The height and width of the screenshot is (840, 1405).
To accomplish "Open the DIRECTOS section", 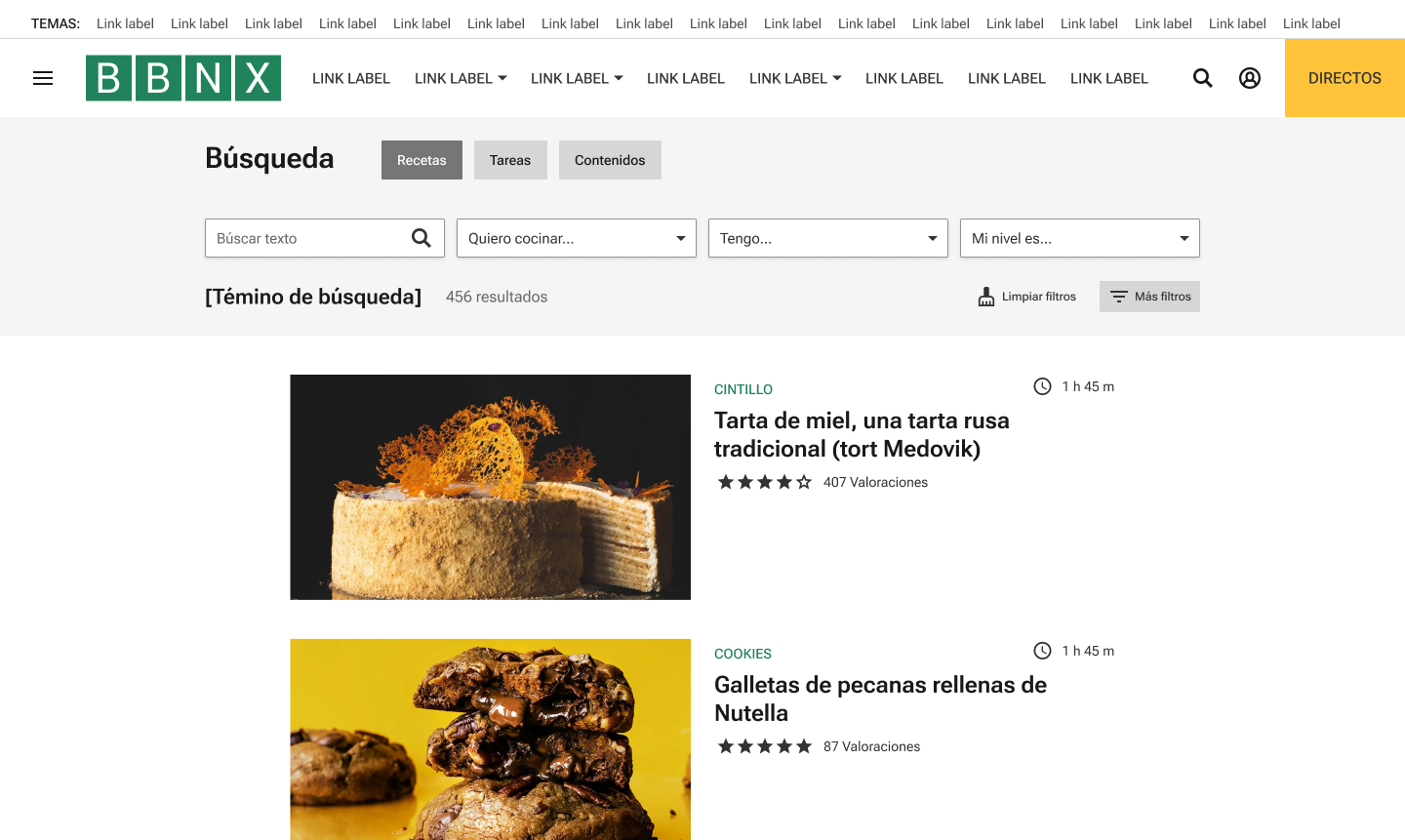I will point(1344,78).
